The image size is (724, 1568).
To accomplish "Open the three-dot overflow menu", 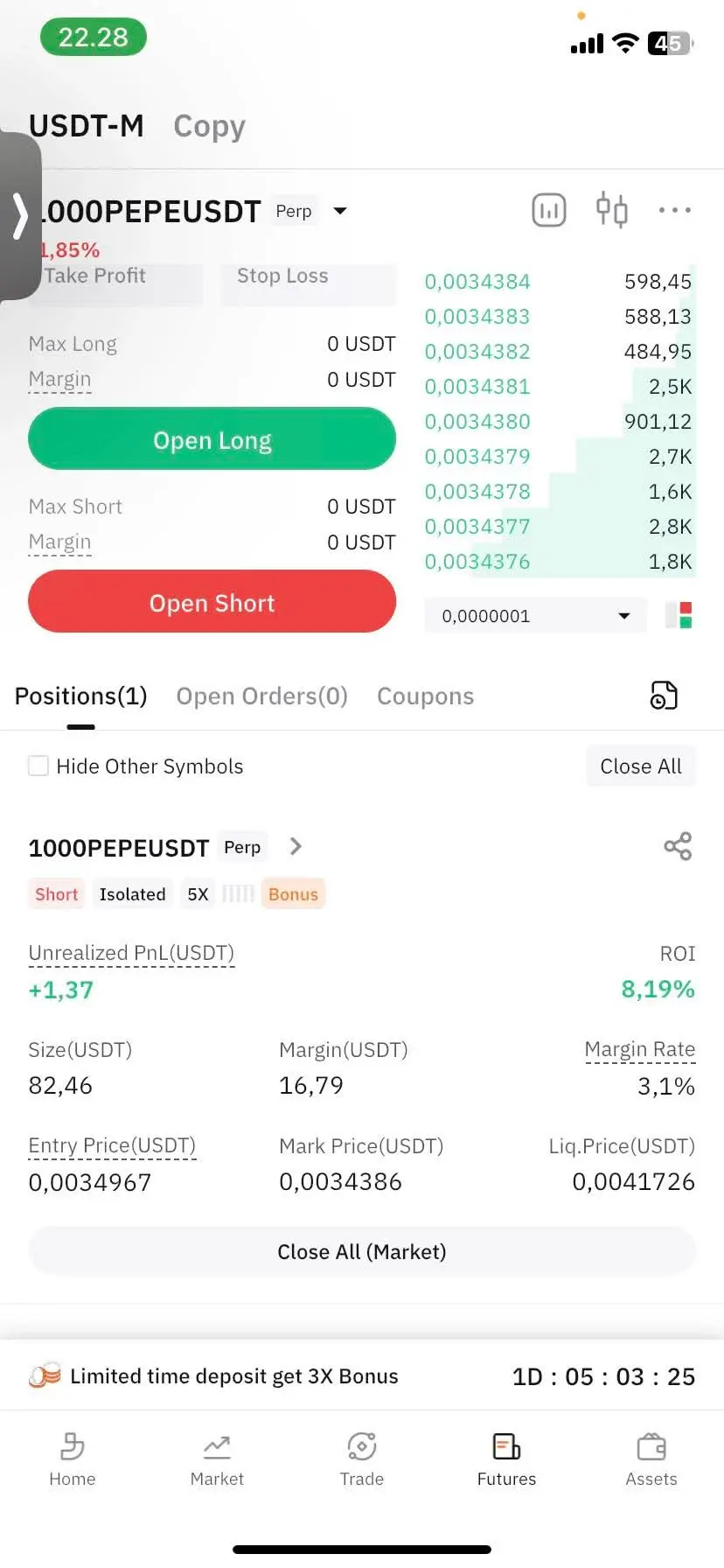I will tap(675, 210).
